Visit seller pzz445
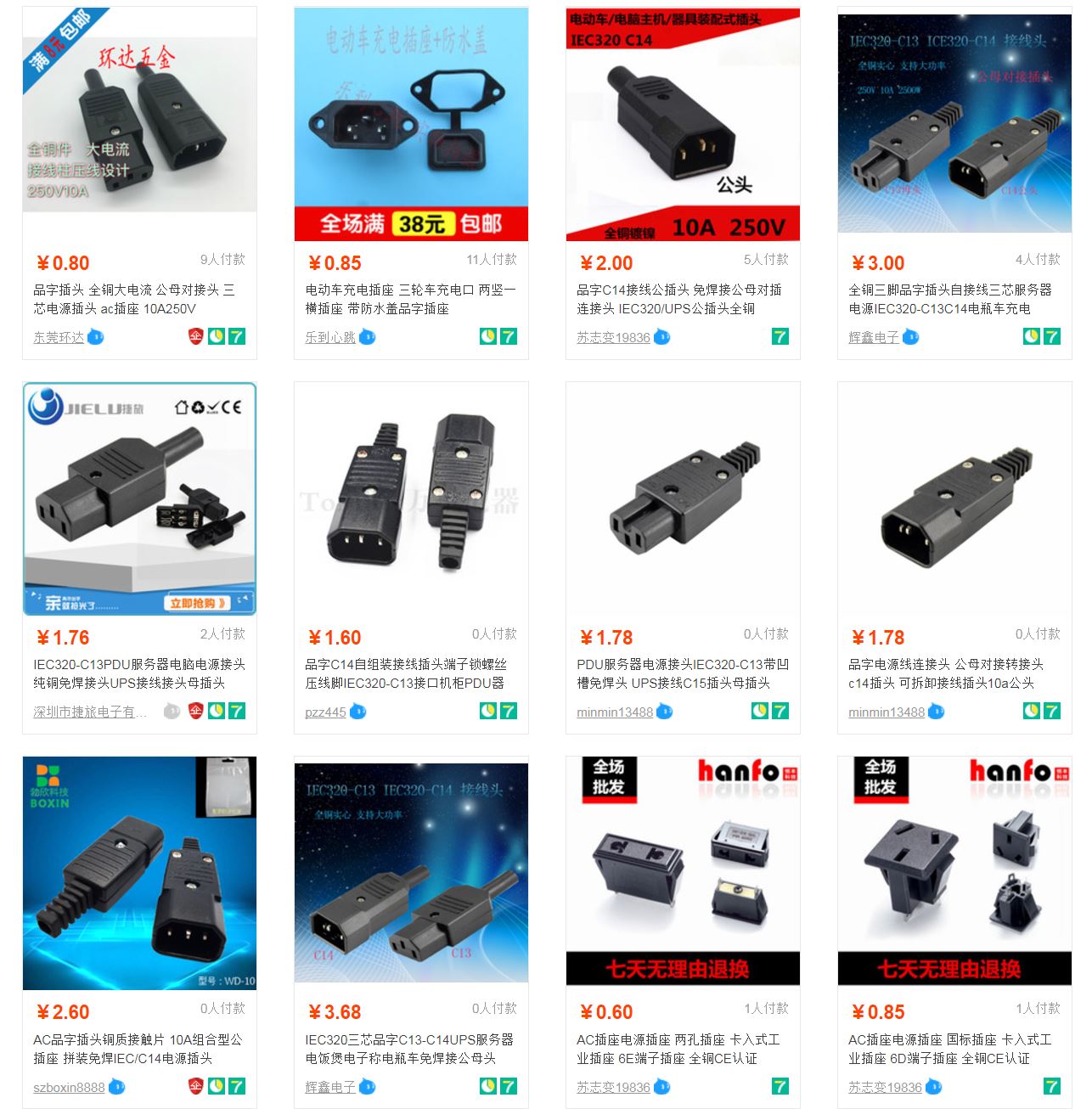The height and width of the screenshot is (1109, 1092). [325, 712]
